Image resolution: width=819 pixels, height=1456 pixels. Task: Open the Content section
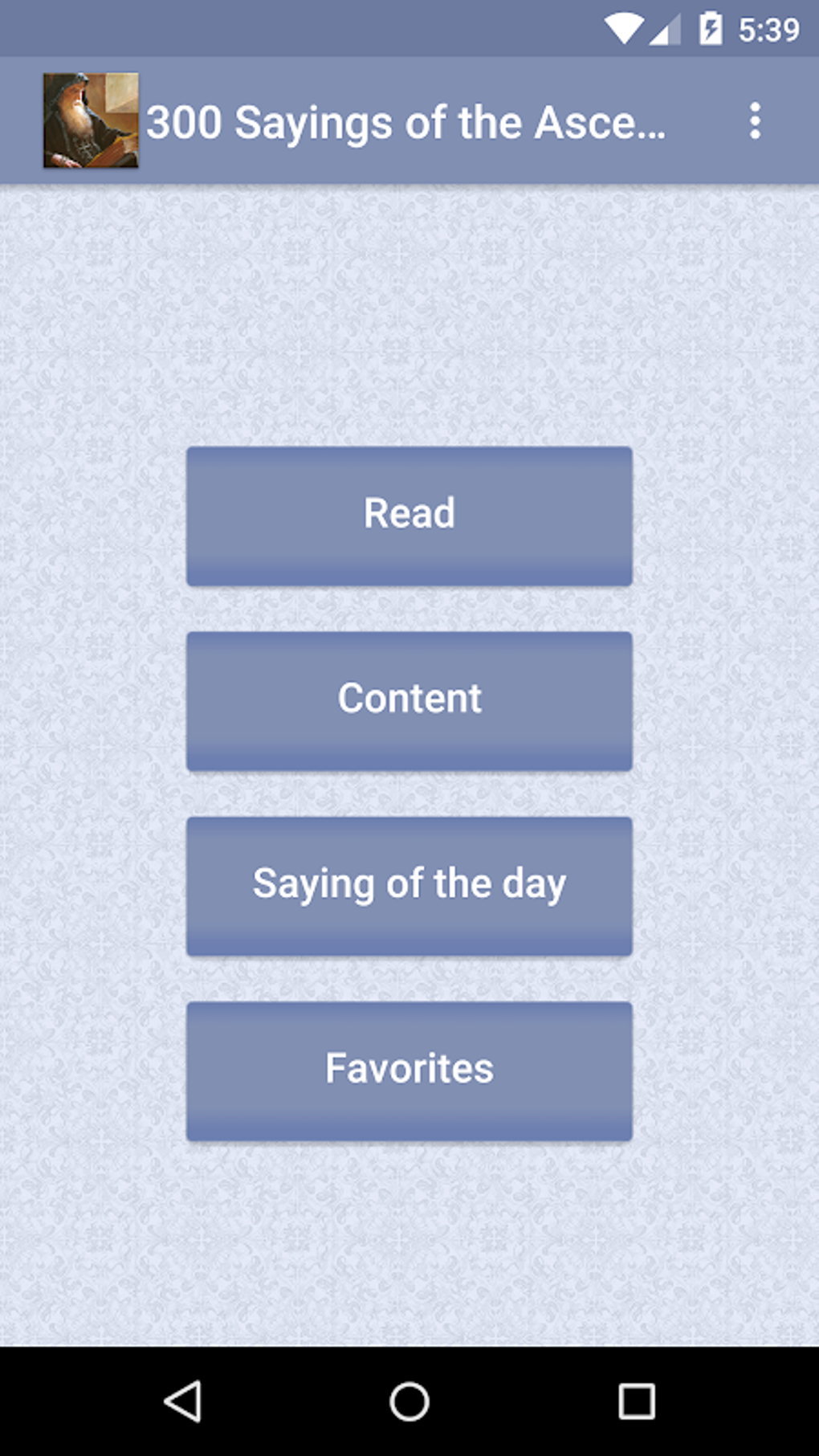[x=409, y=701]
